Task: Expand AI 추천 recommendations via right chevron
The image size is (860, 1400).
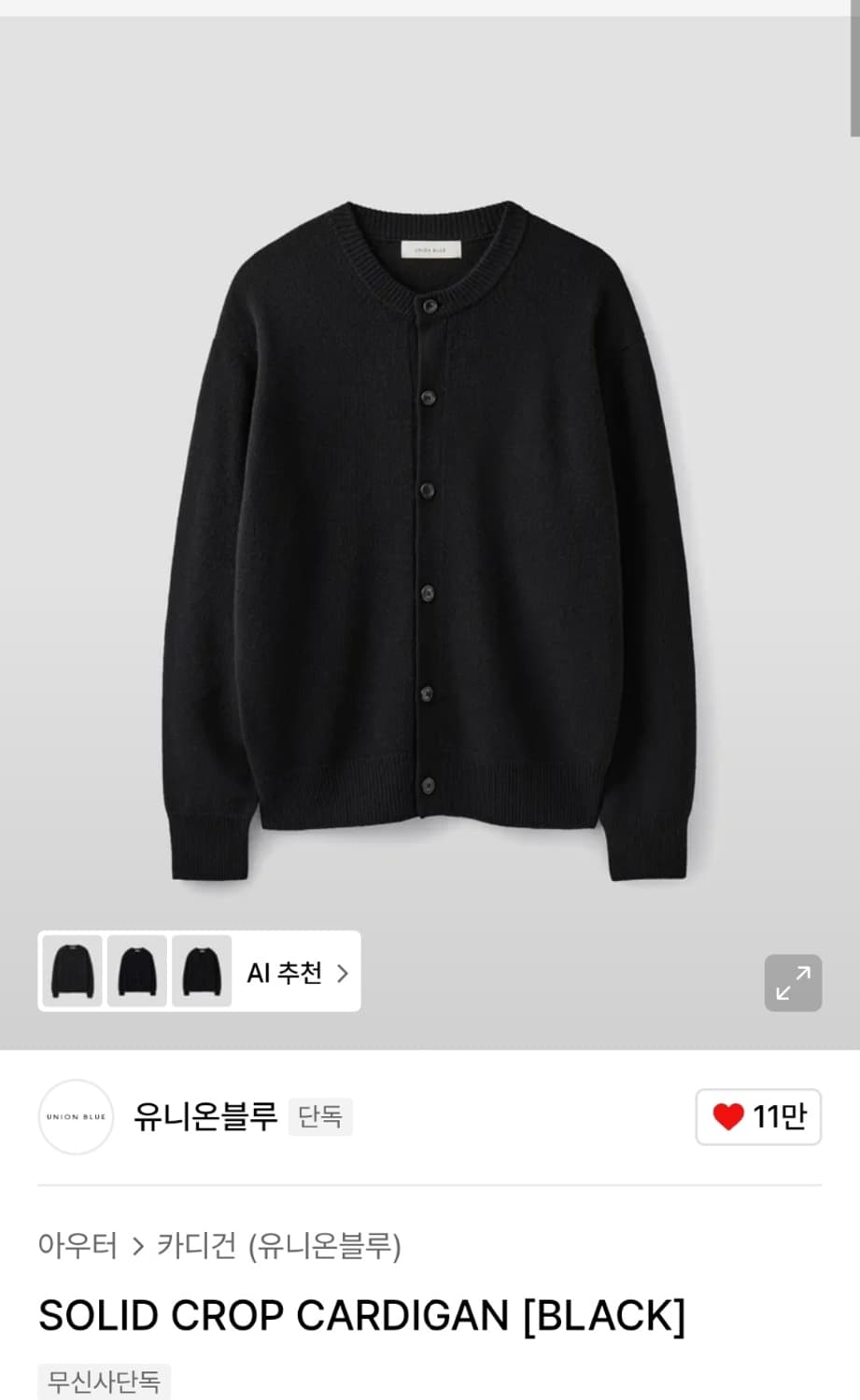Action: point(345,973)
